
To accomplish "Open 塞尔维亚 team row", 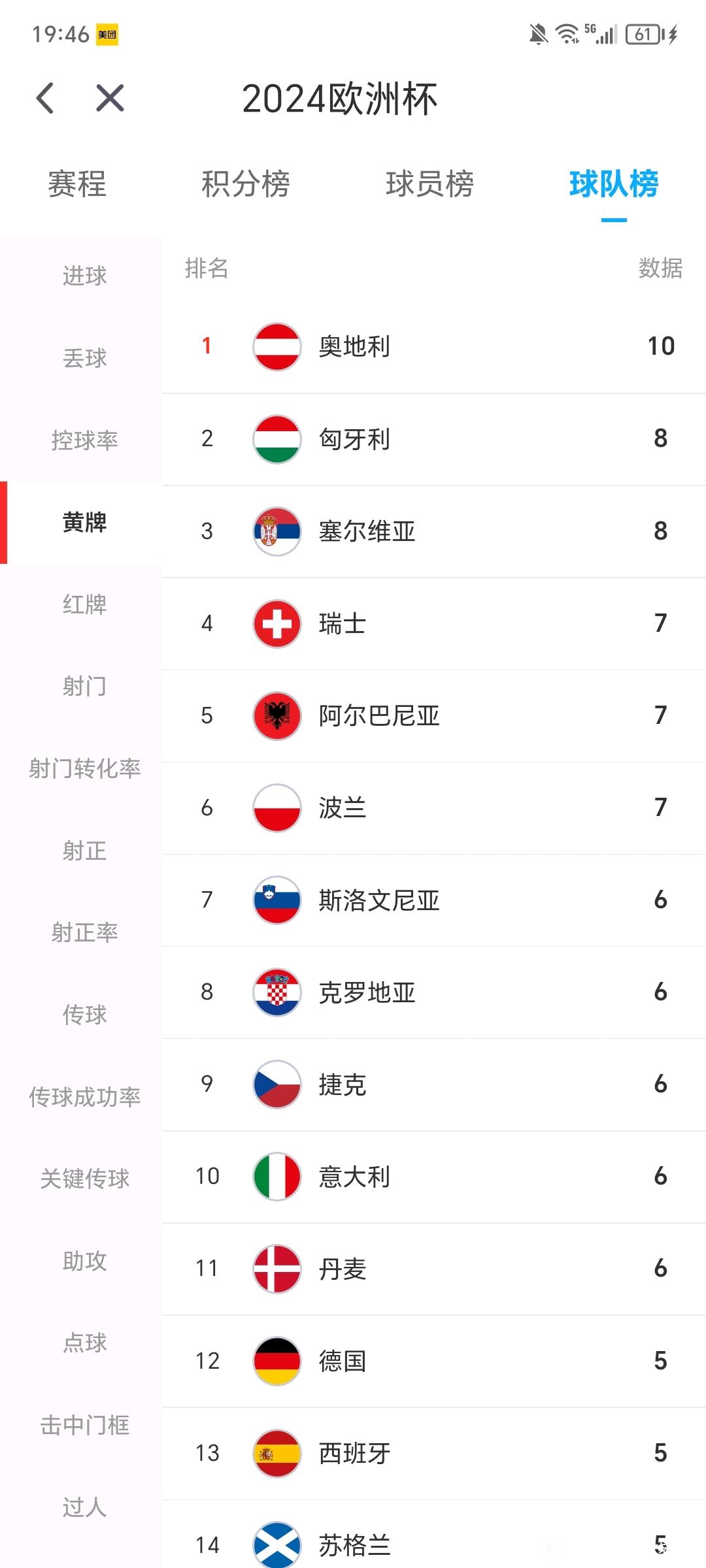I will pyautogui.click(x=434, y=531).
